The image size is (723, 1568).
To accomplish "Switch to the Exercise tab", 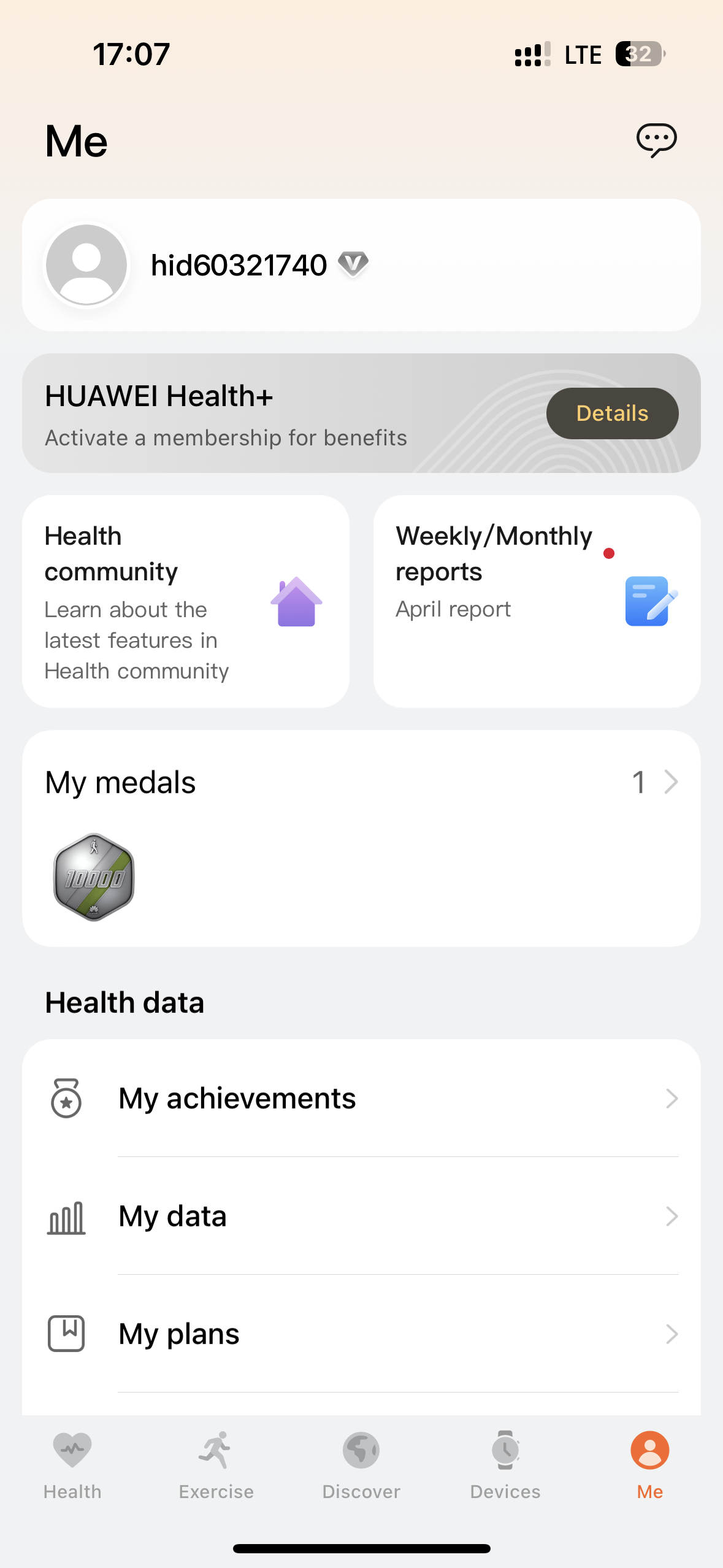I will [x=216, y=1466].
